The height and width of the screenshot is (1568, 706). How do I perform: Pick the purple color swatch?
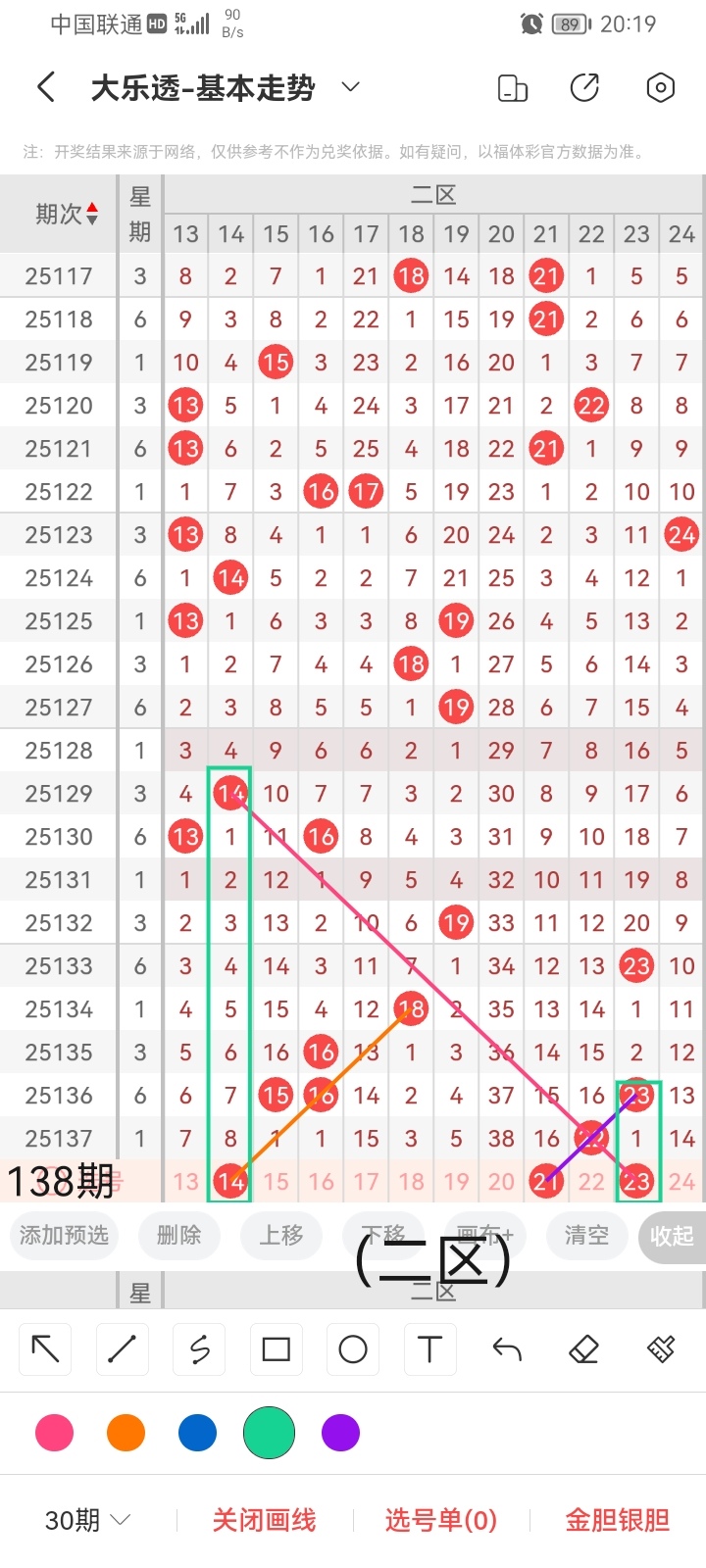coord(340,1433)
